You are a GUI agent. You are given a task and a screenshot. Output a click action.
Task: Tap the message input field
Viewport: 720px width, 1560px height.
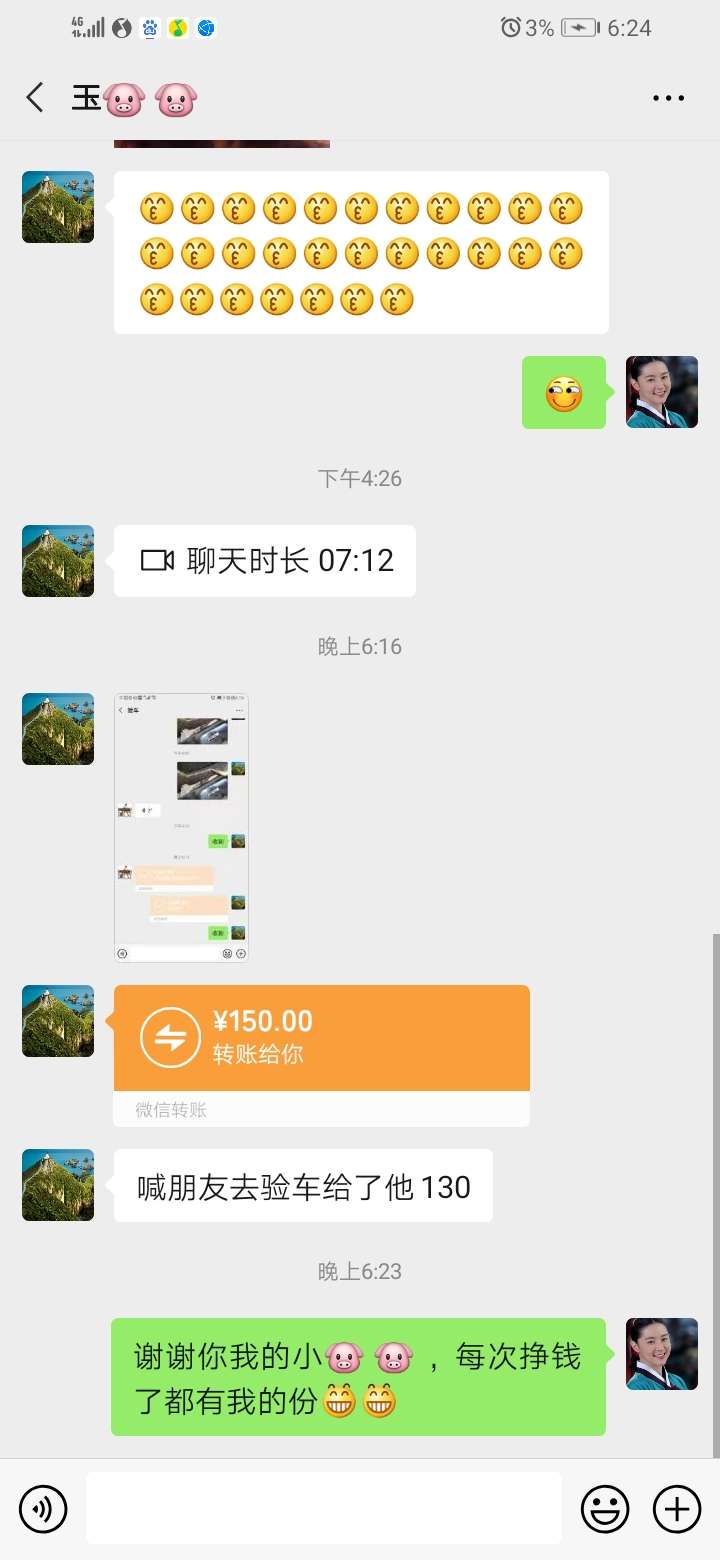(325, 1508)
